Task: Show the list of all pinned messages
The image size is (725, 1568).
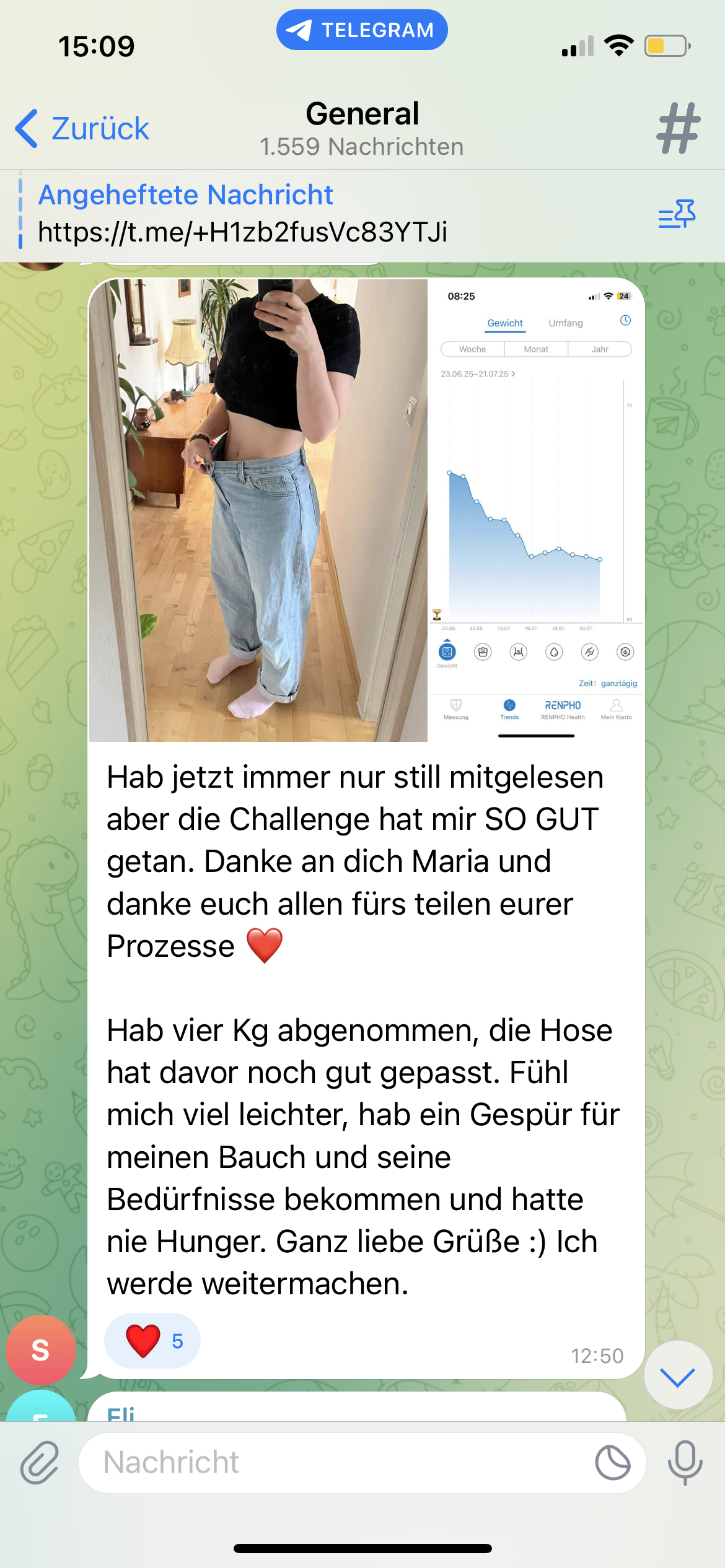Action: (x=677, y=214)
